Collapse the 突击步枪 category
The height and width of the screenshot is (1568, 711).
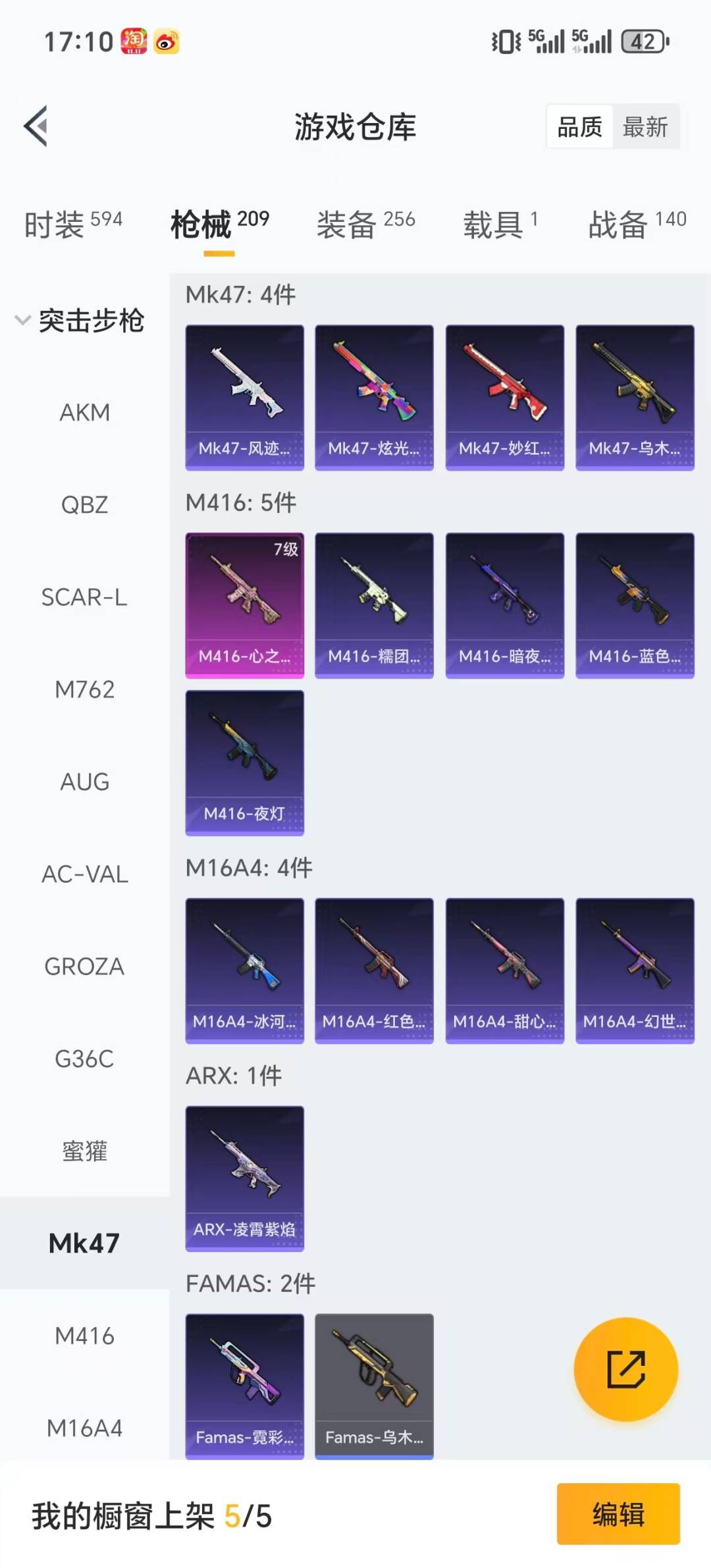[79, 321]
